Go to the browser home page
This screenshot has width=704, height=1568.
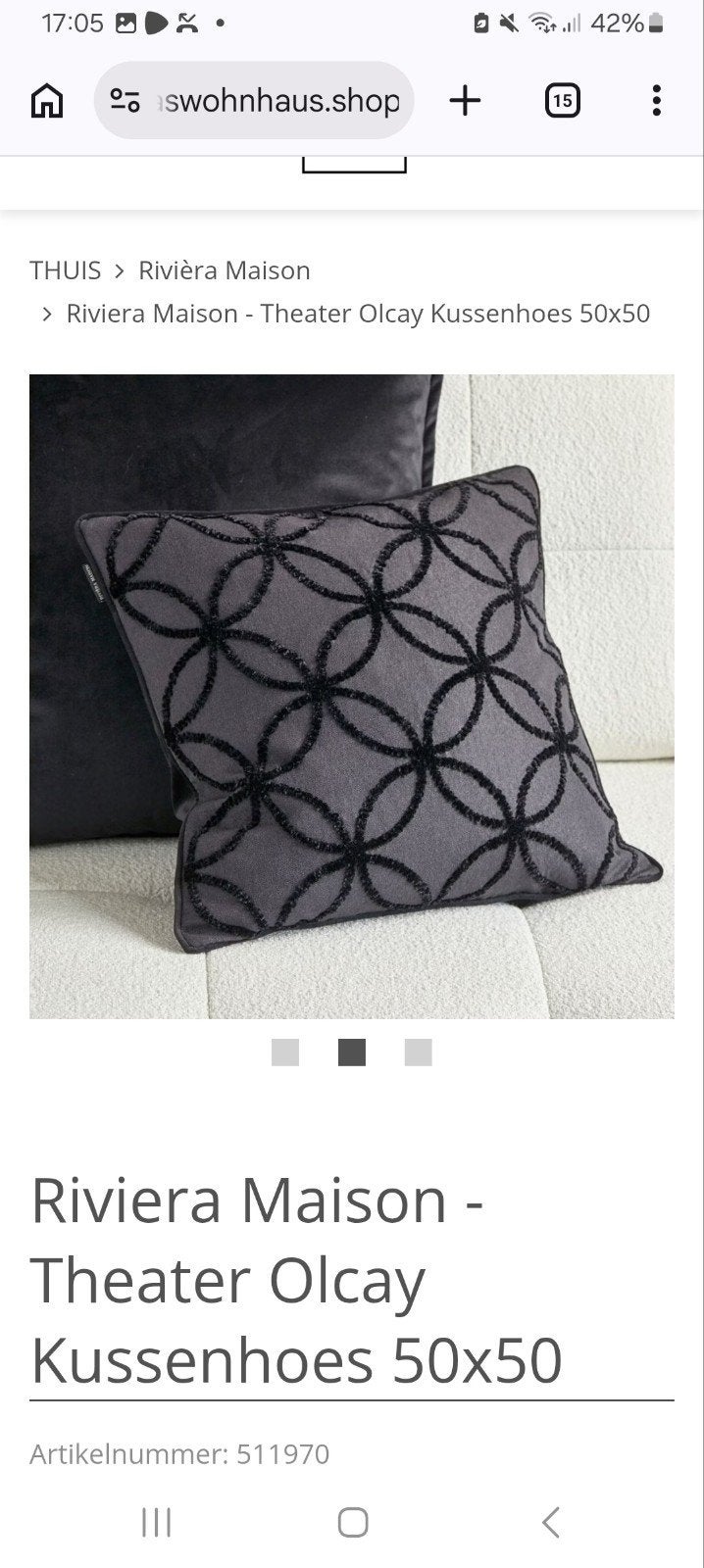tap(47, 100)
